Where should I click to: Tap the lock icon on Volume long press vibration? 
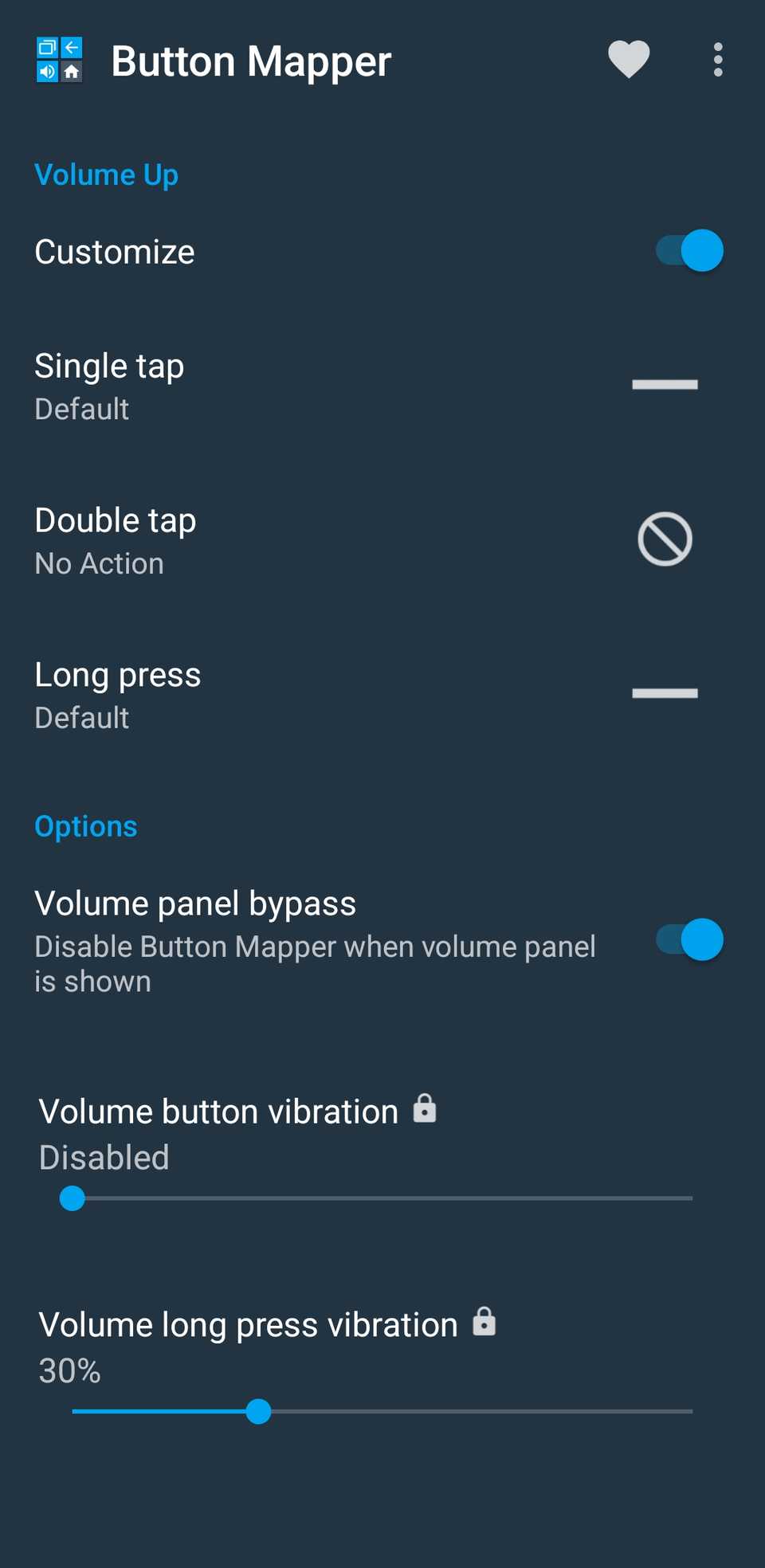[484, 1322]
